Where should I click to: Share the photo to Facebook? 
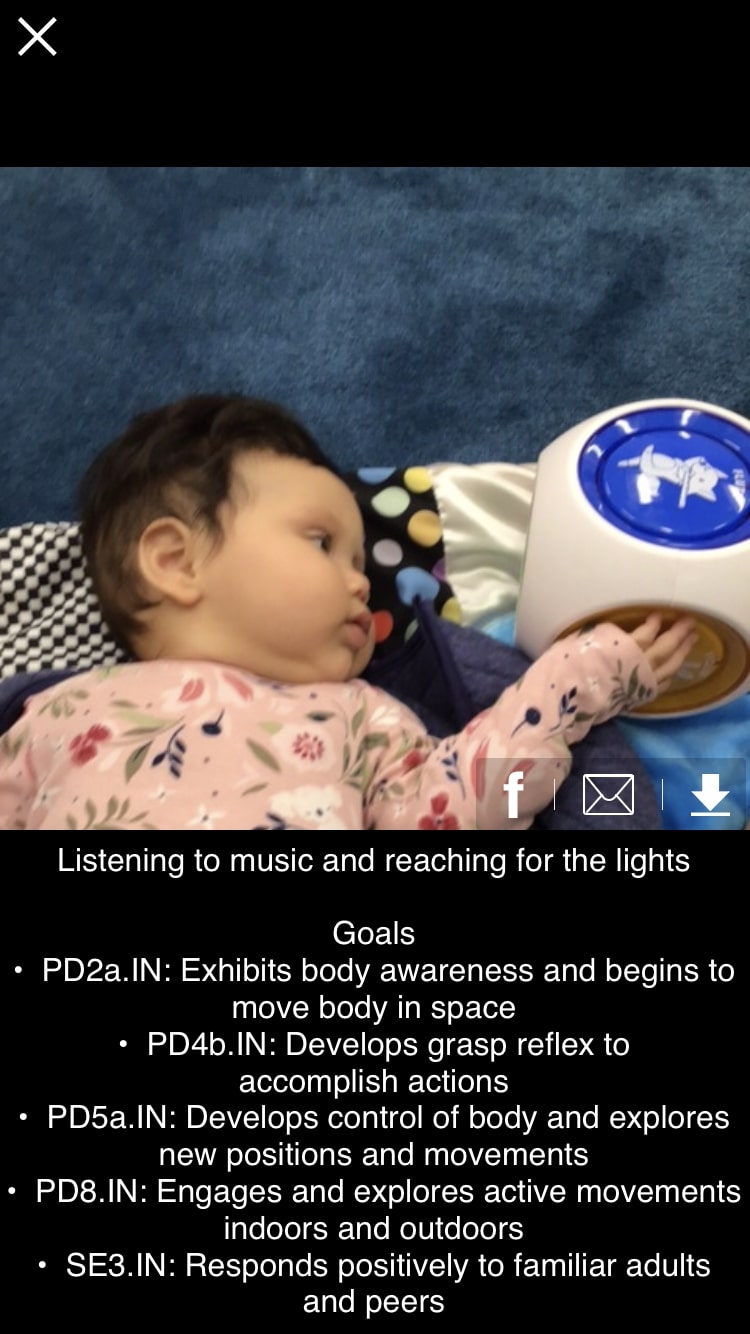click(x=514, y=795)
